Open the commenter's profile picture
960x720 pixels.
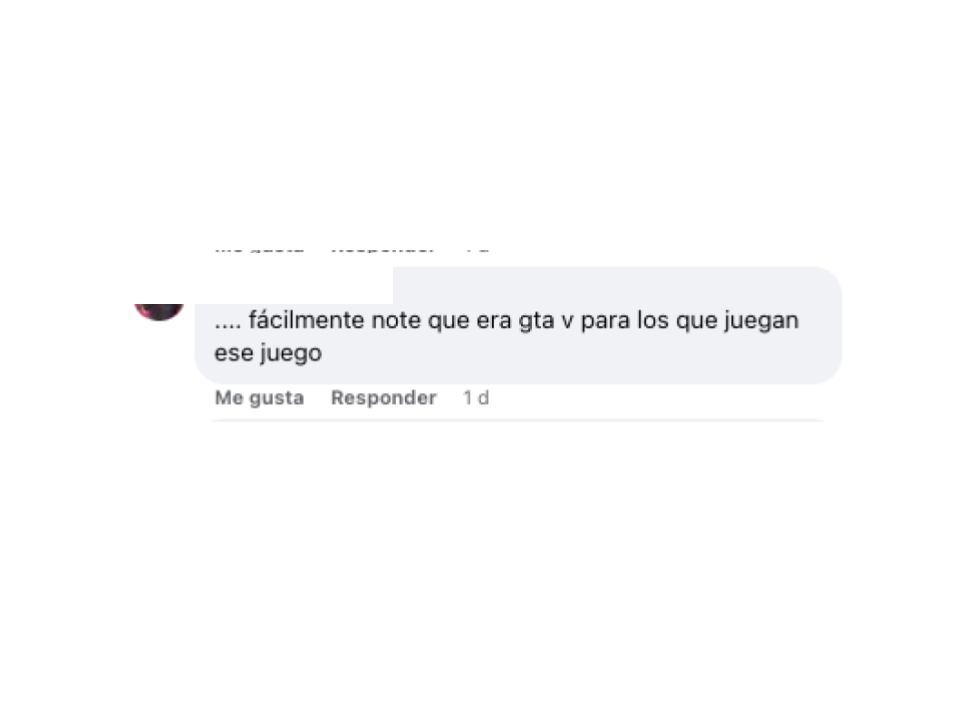pyautogui.click(x=159, y=308)
